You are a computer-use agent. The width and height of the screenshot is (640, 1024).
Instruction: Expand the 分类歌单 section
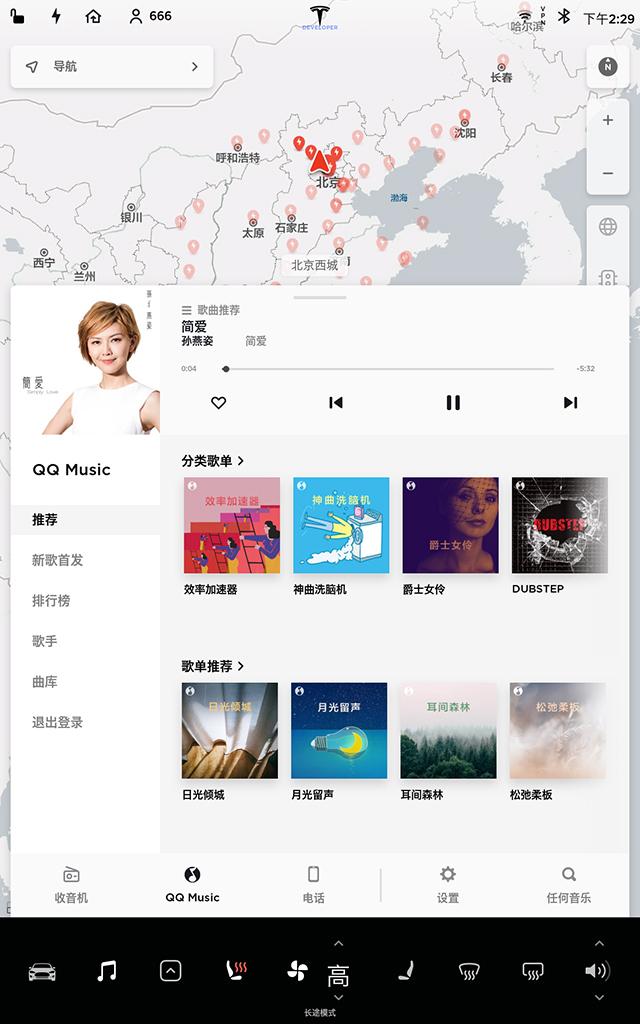213,461
